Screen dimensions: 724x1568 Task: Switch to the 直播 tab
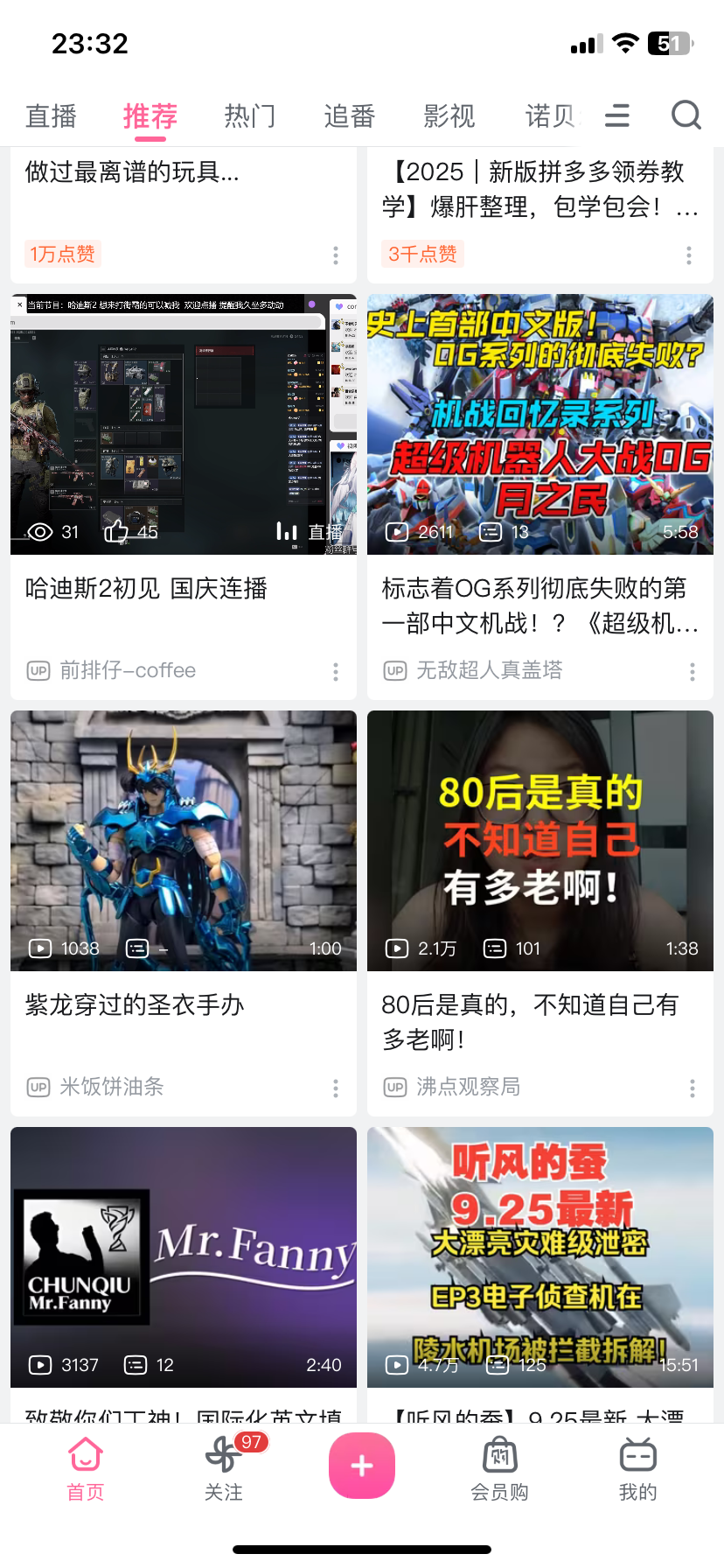tap(51, 116)
